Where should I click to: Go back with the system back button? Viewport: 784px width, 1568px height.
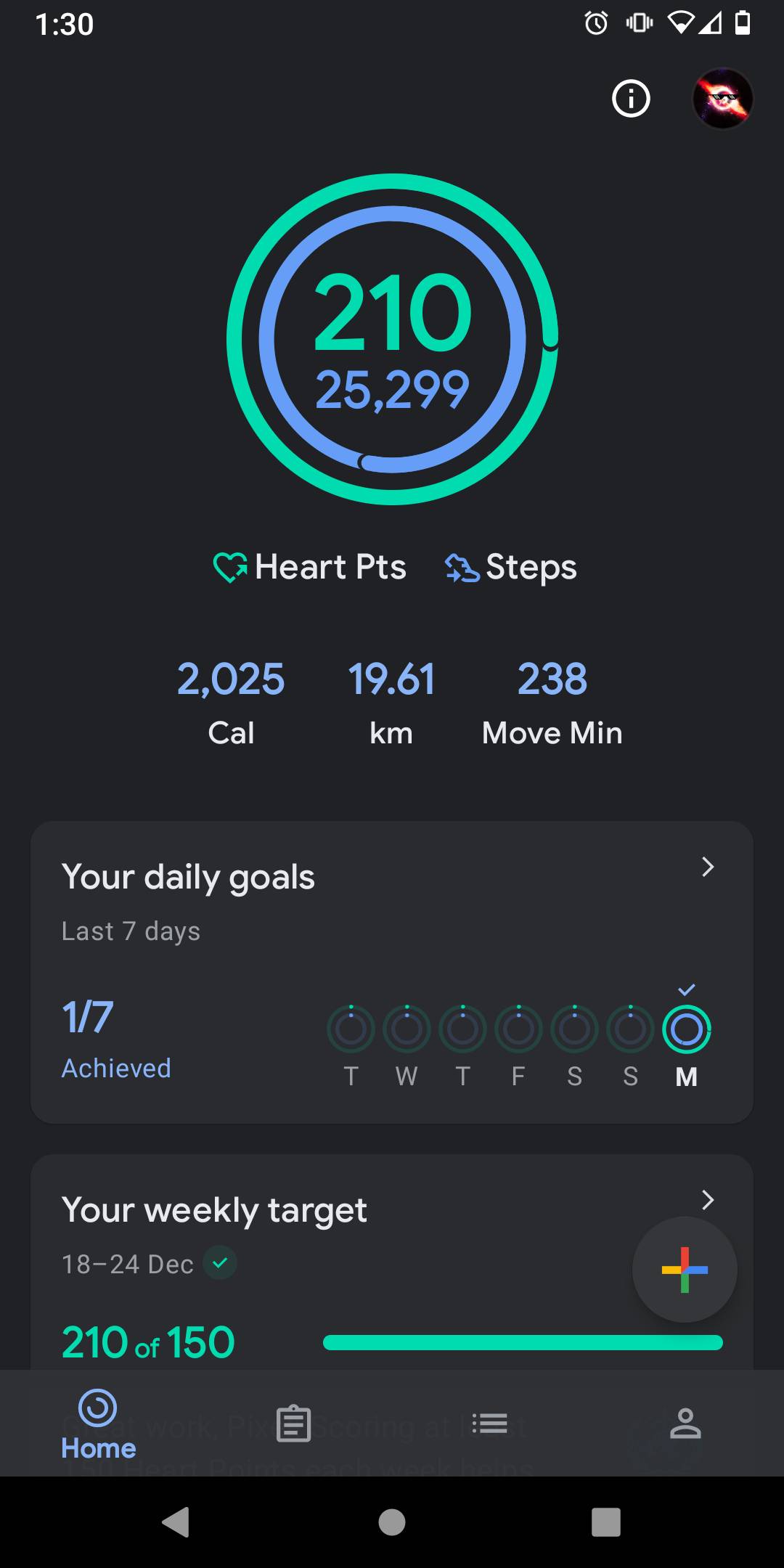pyautogui.click(x=176, y=1522)
